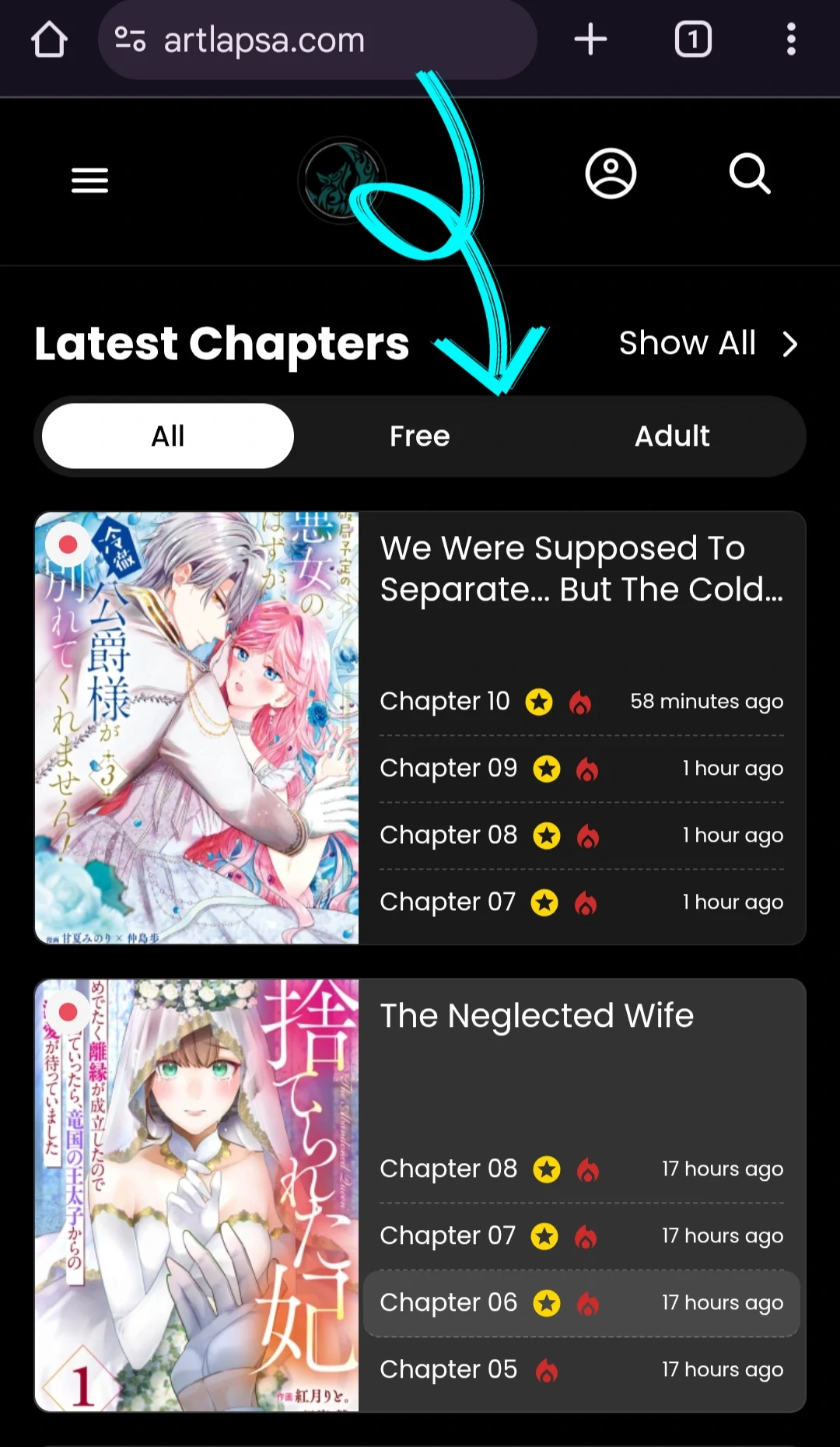Viewport: 840px width, 1447px height.
Task: Select the All filter tab
Action: tap(168, 436)
